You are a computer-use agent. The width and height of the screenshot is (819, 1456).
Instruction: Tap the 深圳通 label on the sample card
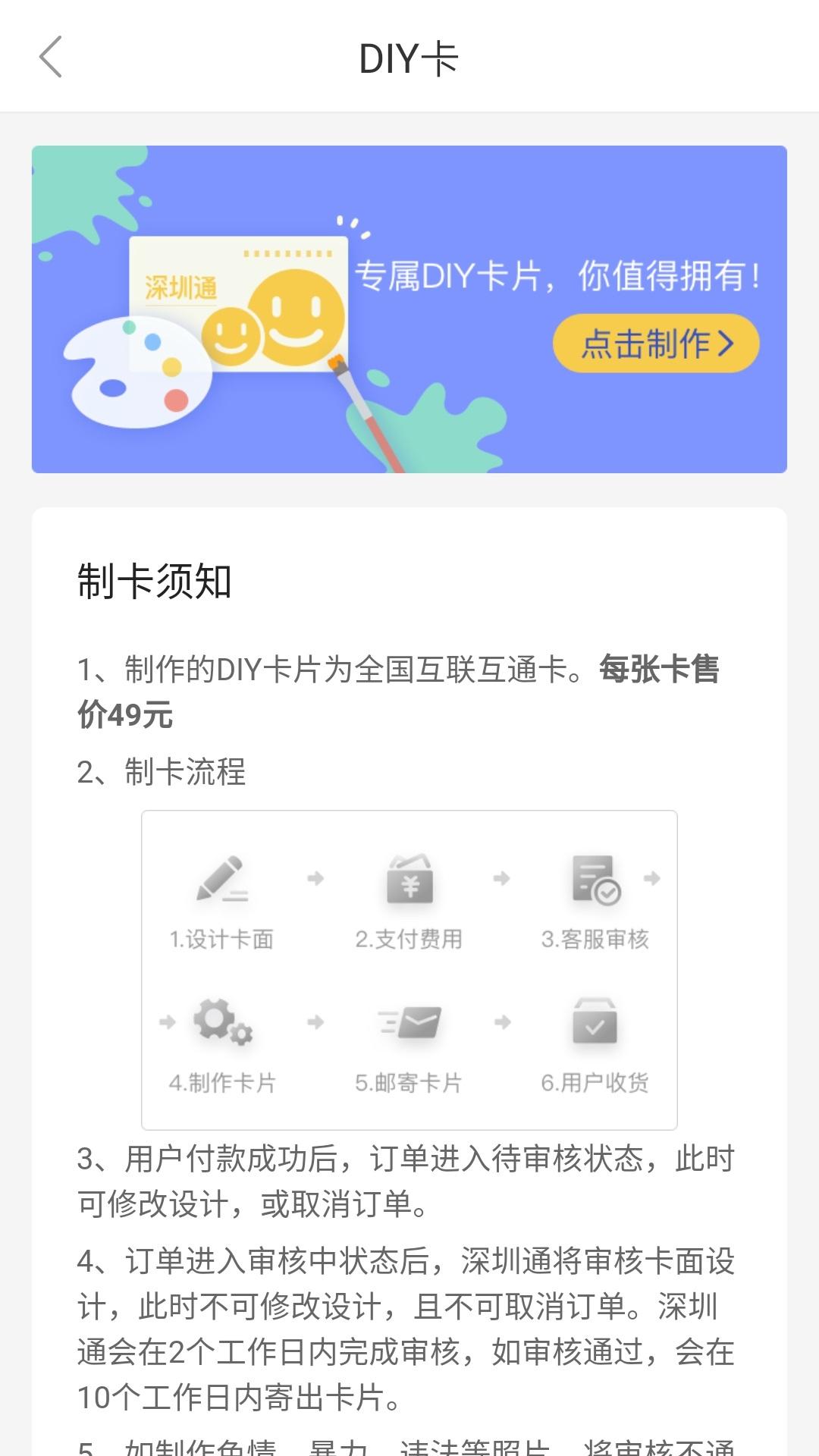coord(182,283)
